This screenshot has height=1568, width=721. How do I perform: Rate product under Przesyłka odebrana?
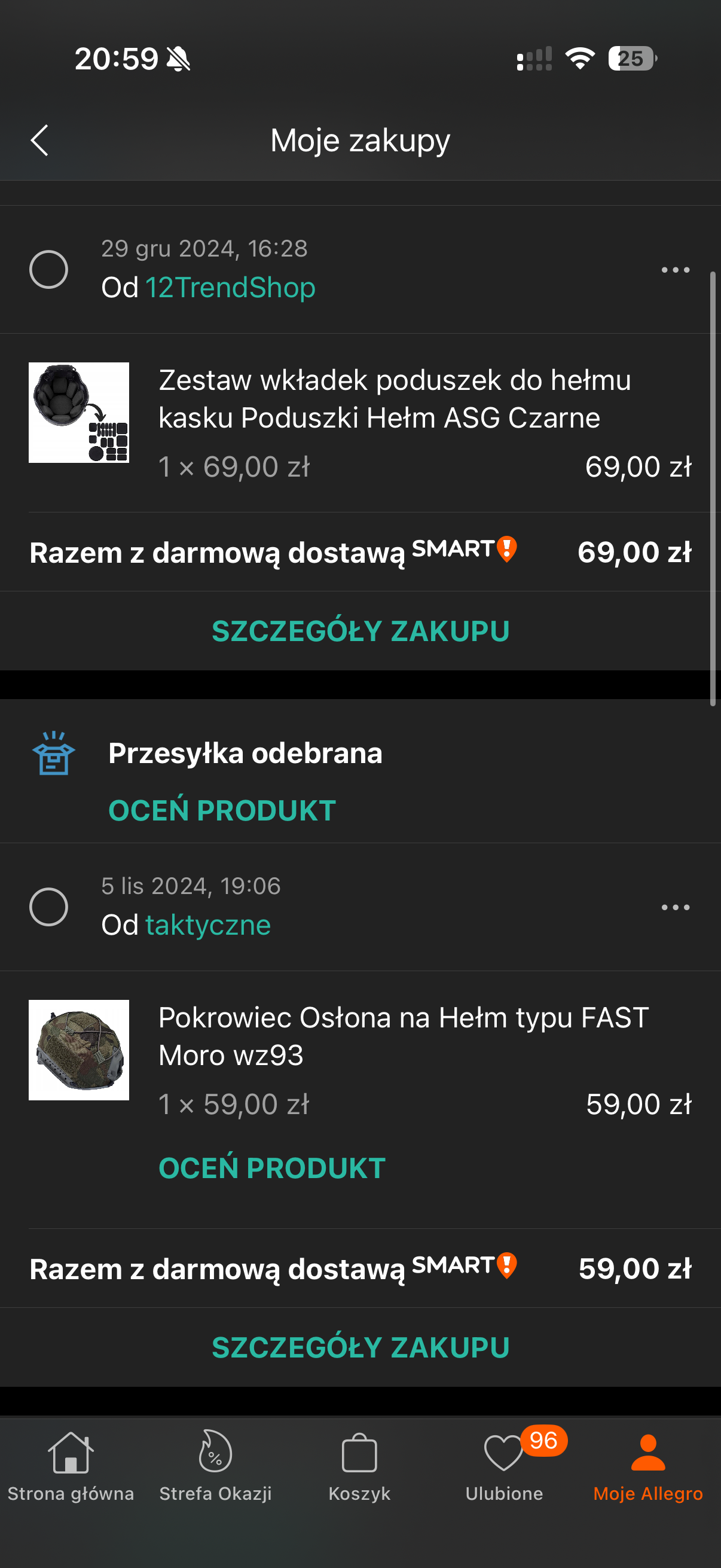coord(222,811)
